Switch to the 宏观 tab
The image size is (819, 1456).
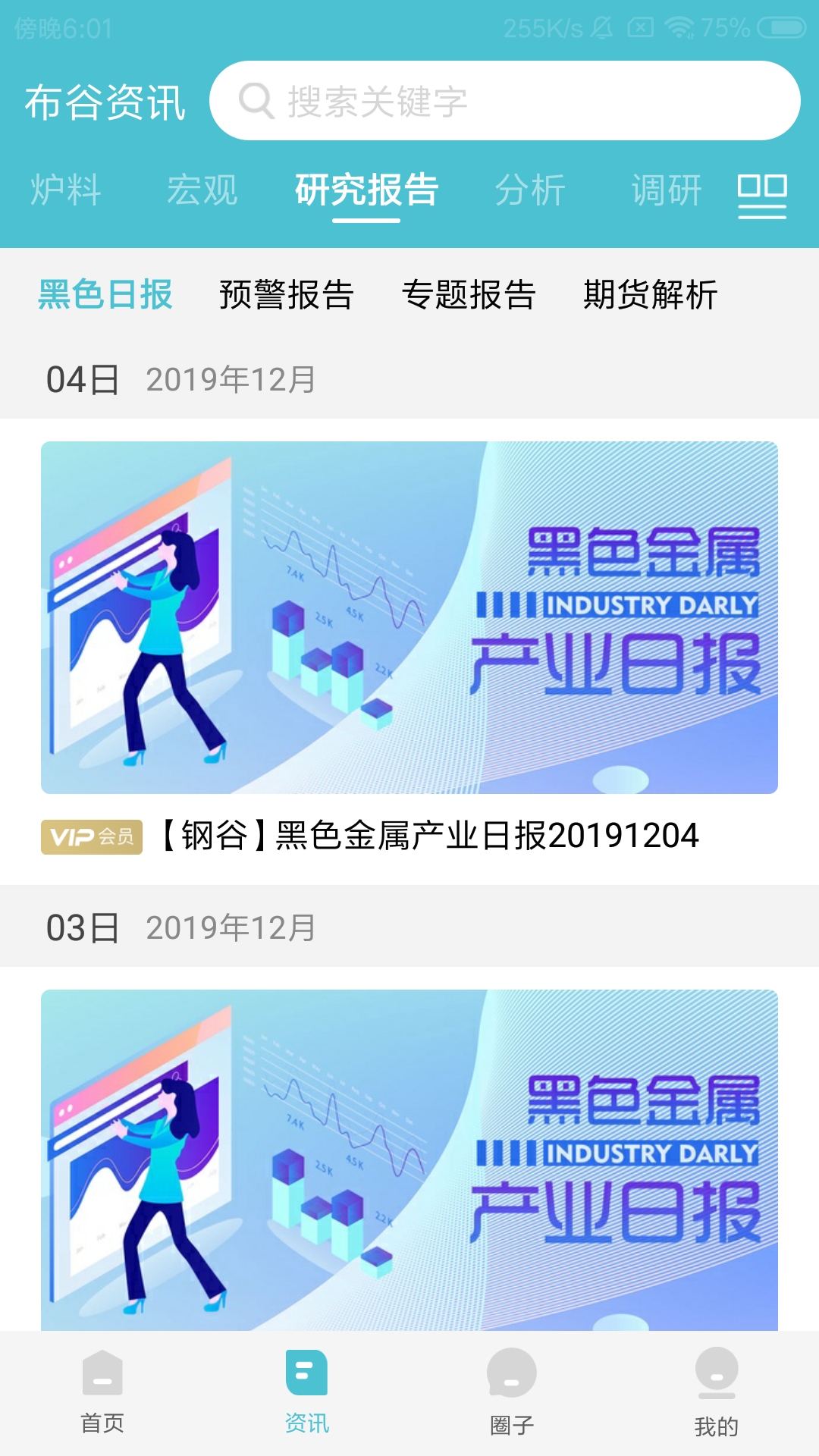click(x=202, y=190)
